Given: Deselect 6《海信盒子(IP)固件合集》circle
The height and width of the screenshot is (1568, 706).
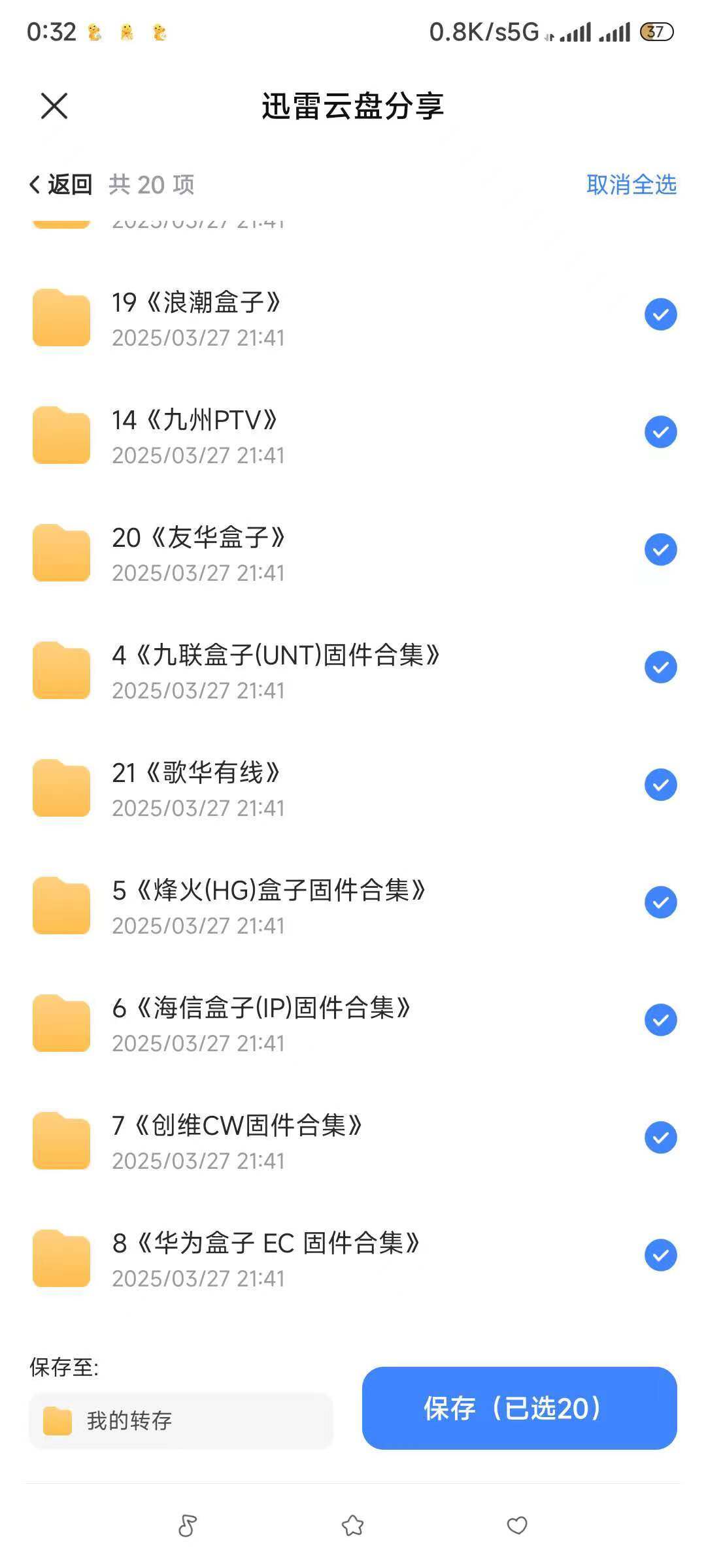Looking at the screenshot, I should [x=660, y=1021].
